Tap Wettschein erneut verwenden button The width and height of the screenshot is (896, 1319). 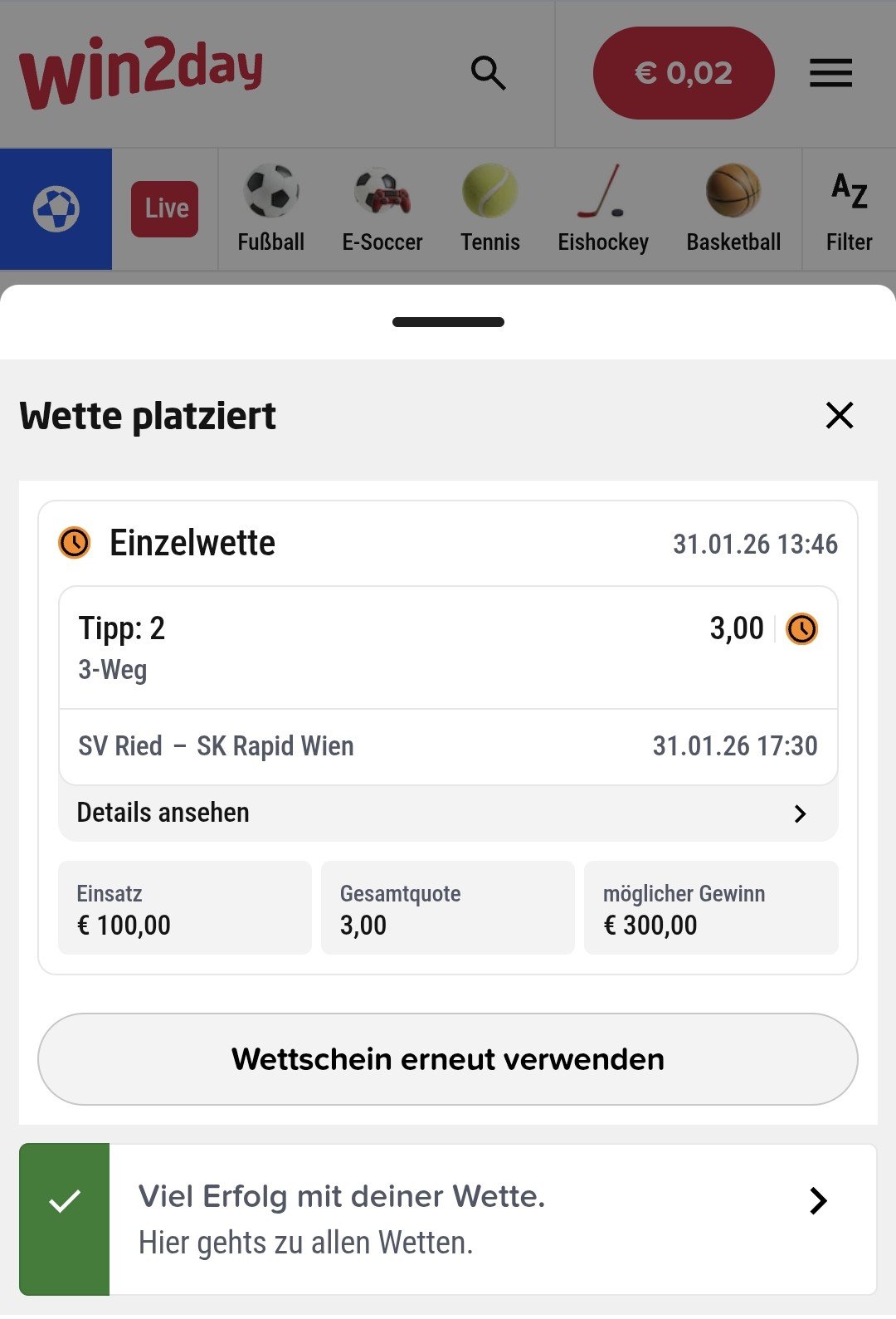point(448,1059)
